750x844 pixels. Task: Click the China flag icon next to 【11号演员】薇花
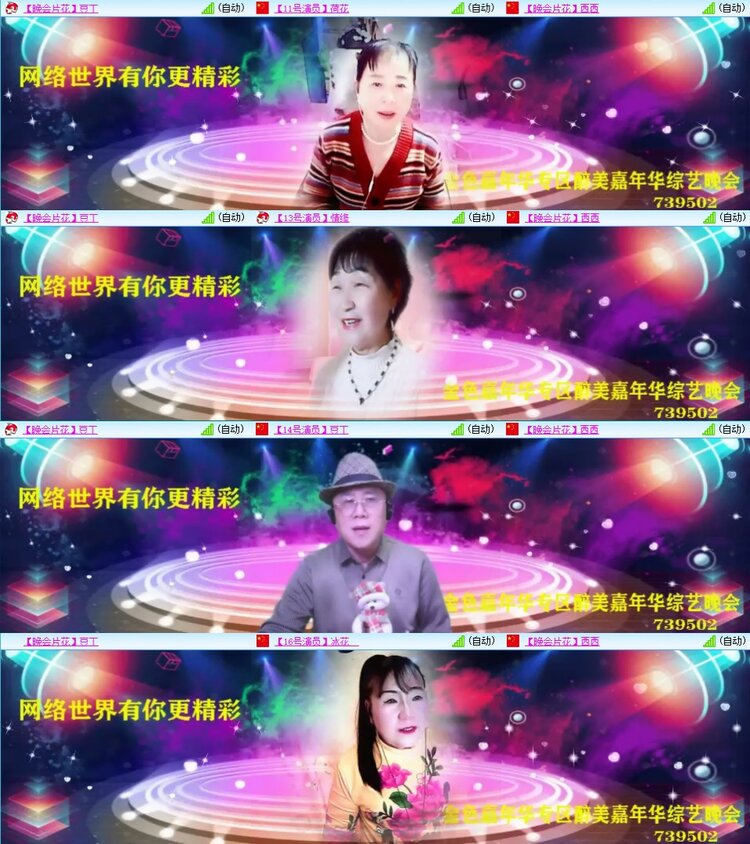click(x=261, y=8)
